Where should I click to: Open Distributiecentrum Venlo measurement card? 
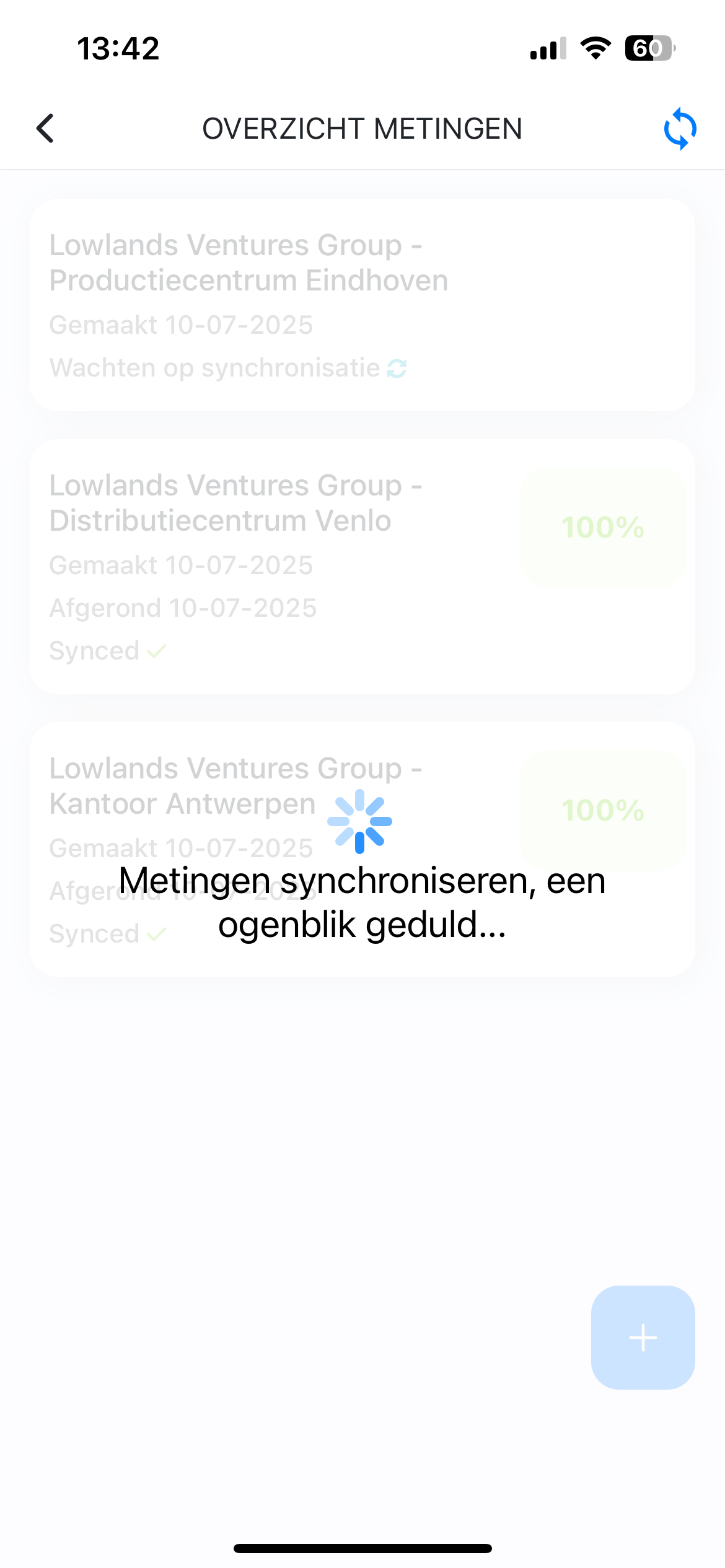tap(362, 567)
